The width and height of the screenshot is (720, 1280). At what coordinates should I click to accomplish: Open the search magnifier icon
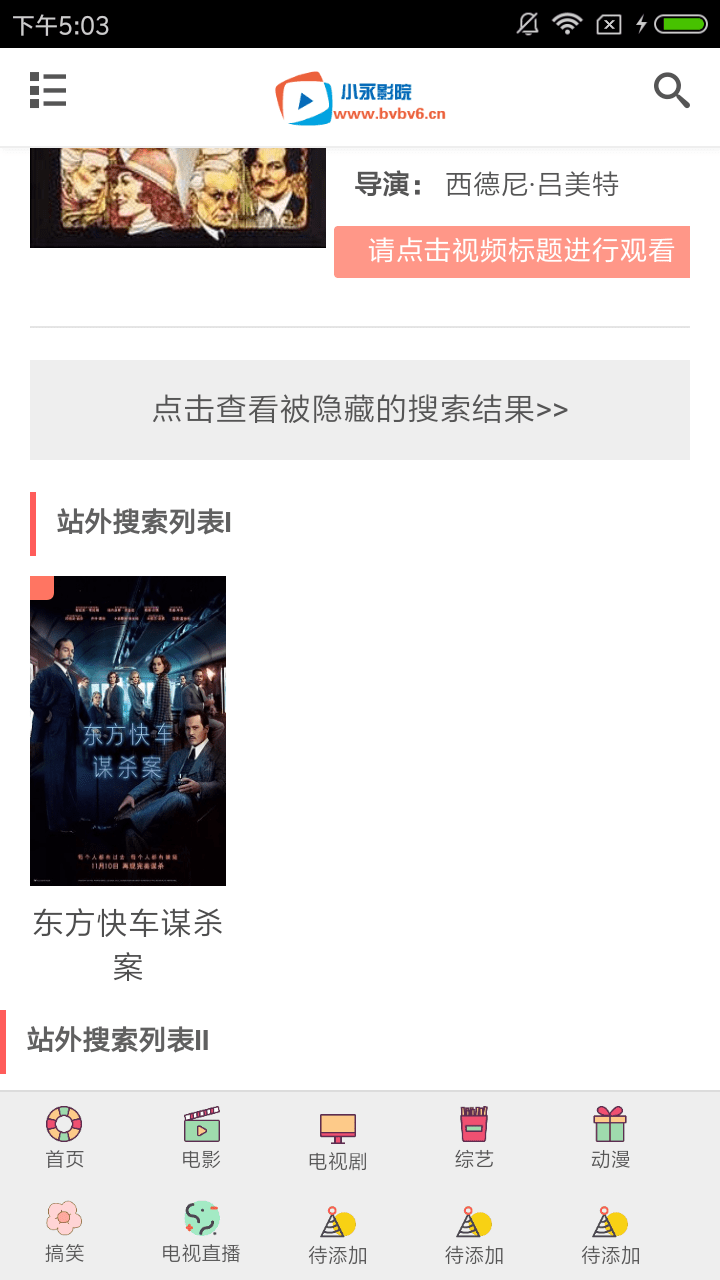coord(671,91)
